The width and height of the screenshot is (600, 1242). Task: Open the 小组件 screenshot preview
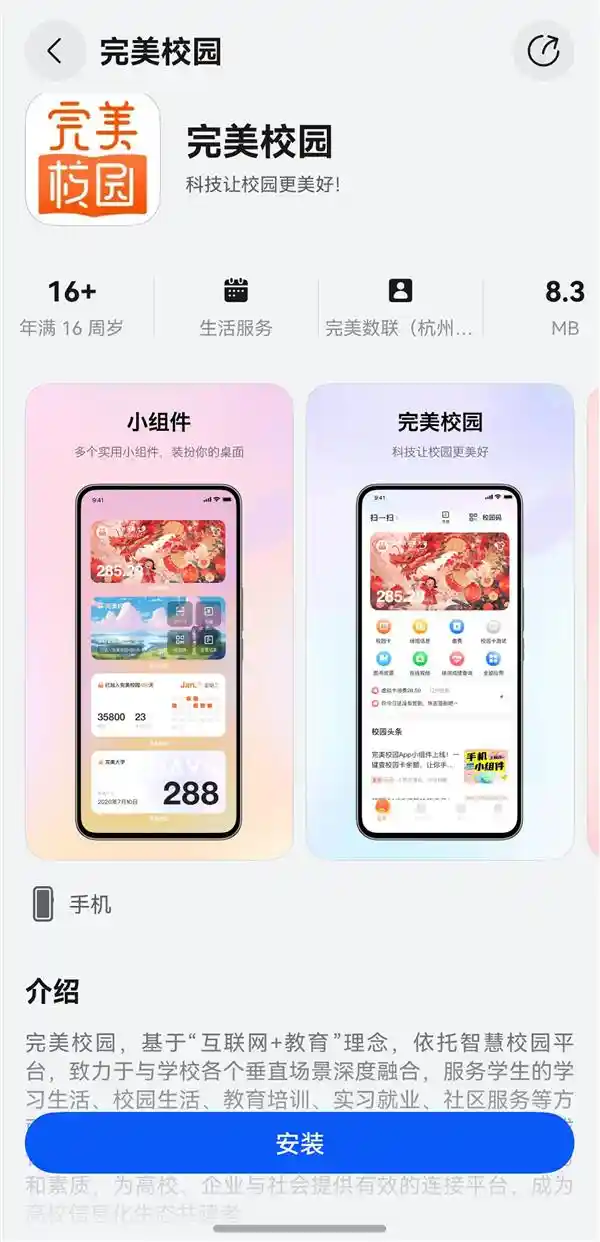click(x=159, y=620)
